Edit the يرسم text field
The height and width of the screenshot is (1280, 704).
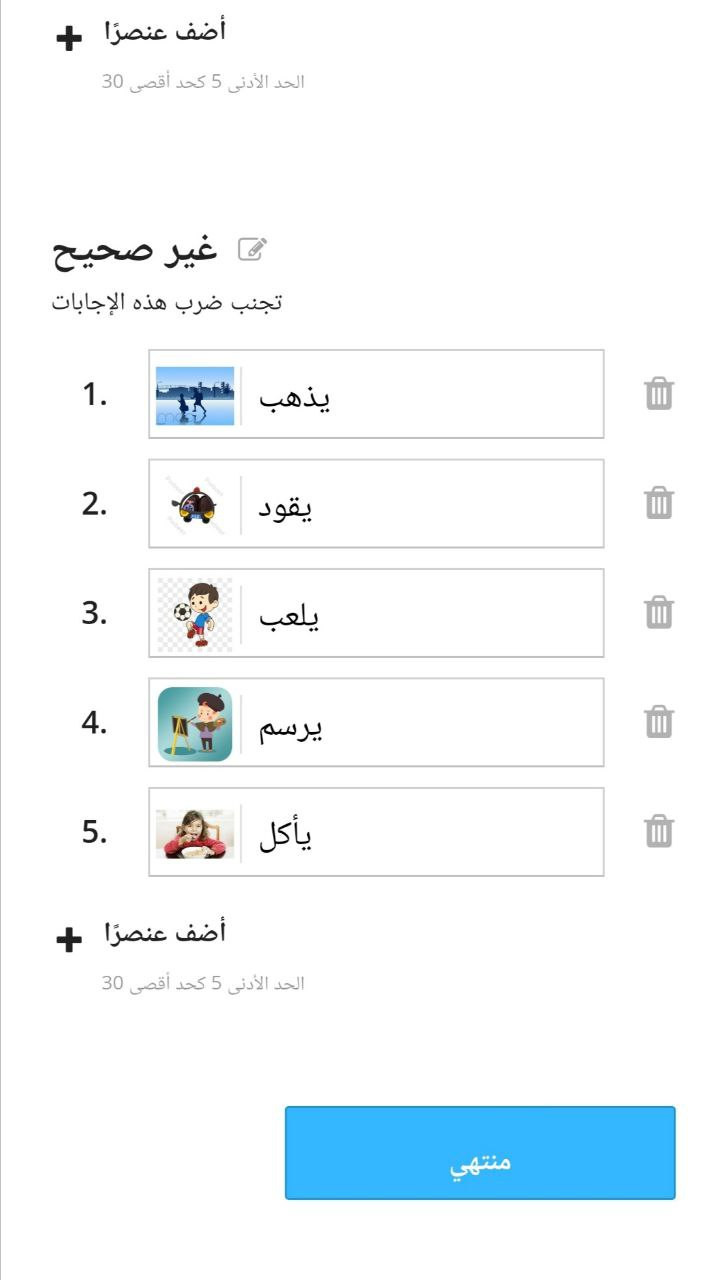click(x=422, y=722)
